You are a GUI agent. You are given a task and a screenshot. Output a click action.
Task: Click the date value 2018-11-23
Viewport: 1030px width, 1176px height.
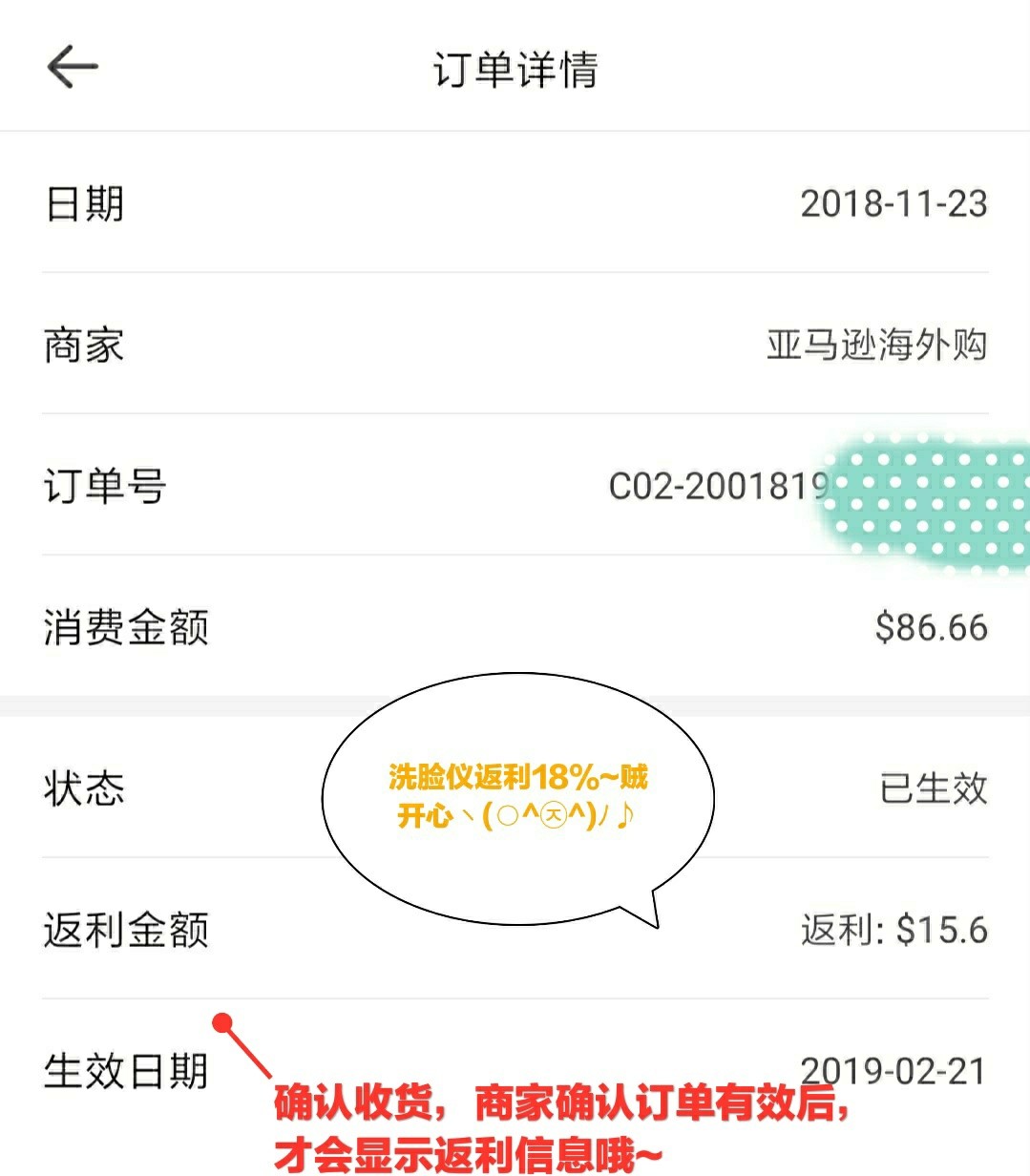tap(893, 203)
